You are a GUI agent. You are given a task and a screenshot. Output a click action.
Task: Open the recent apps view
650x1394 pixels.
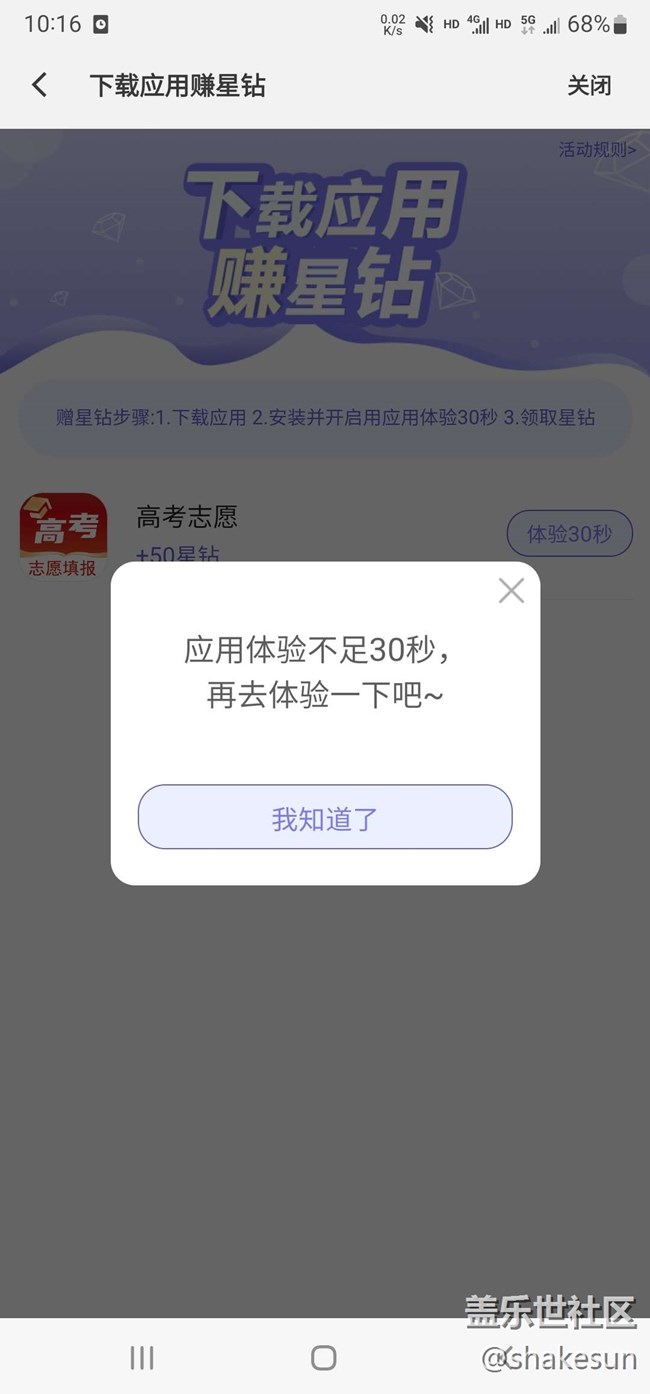[142, 1357]
